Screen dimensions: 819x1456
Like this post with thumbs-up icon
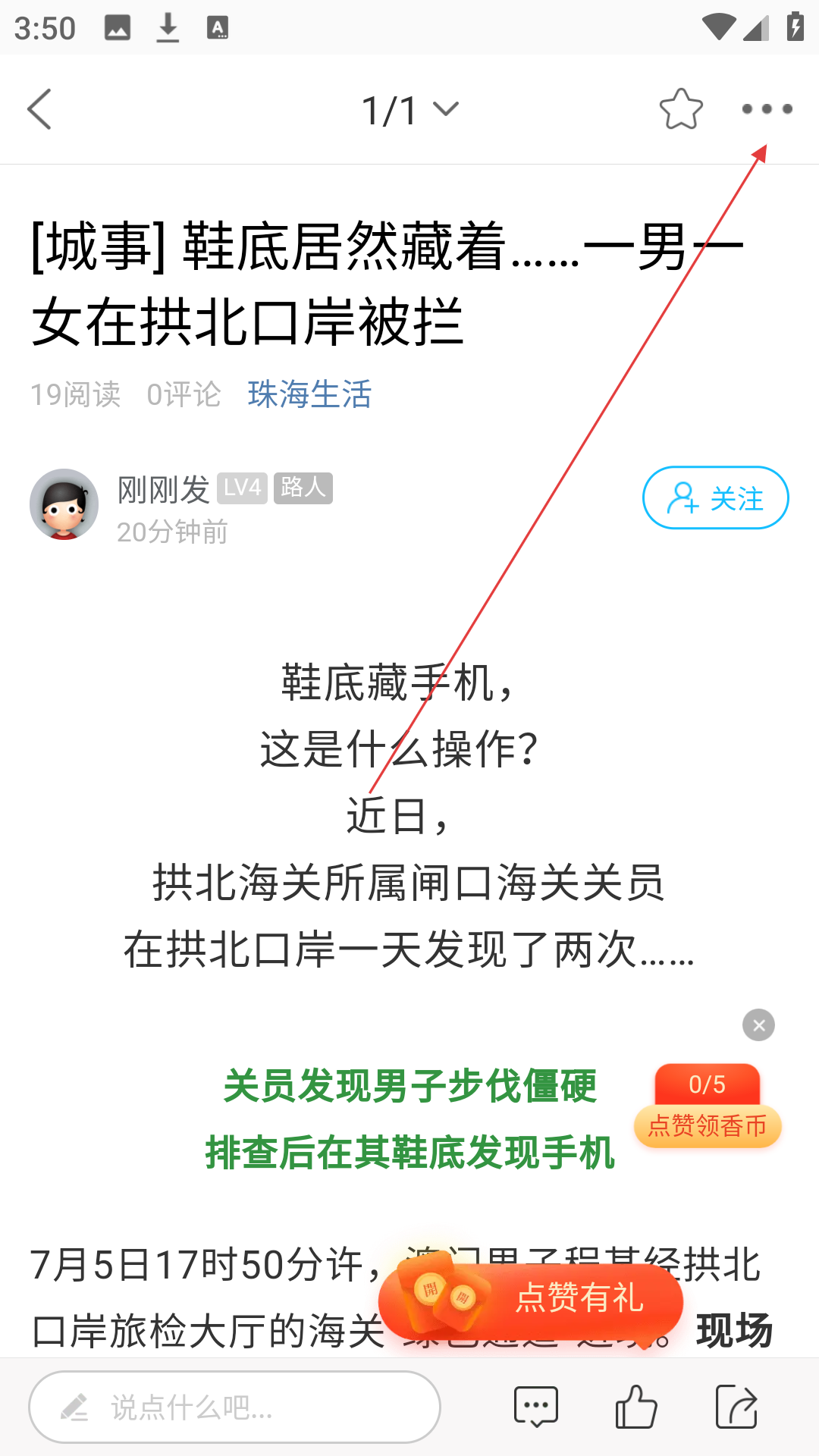[635, 1407]
